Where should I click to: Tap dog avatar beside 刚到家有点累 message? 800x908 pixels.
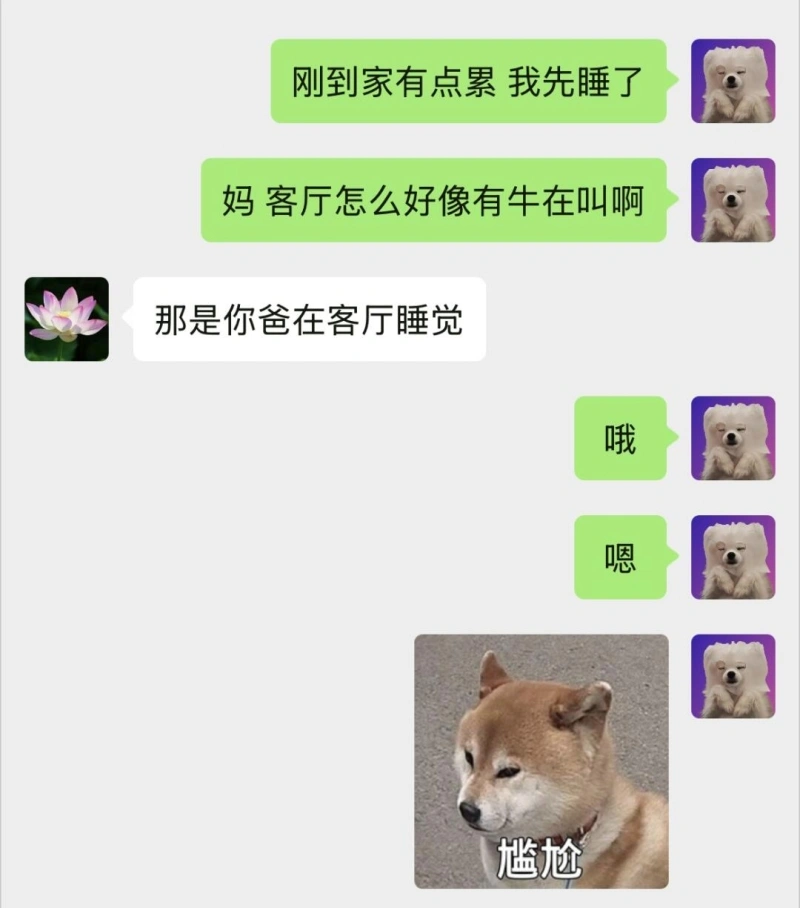click(x=733, y=81)
